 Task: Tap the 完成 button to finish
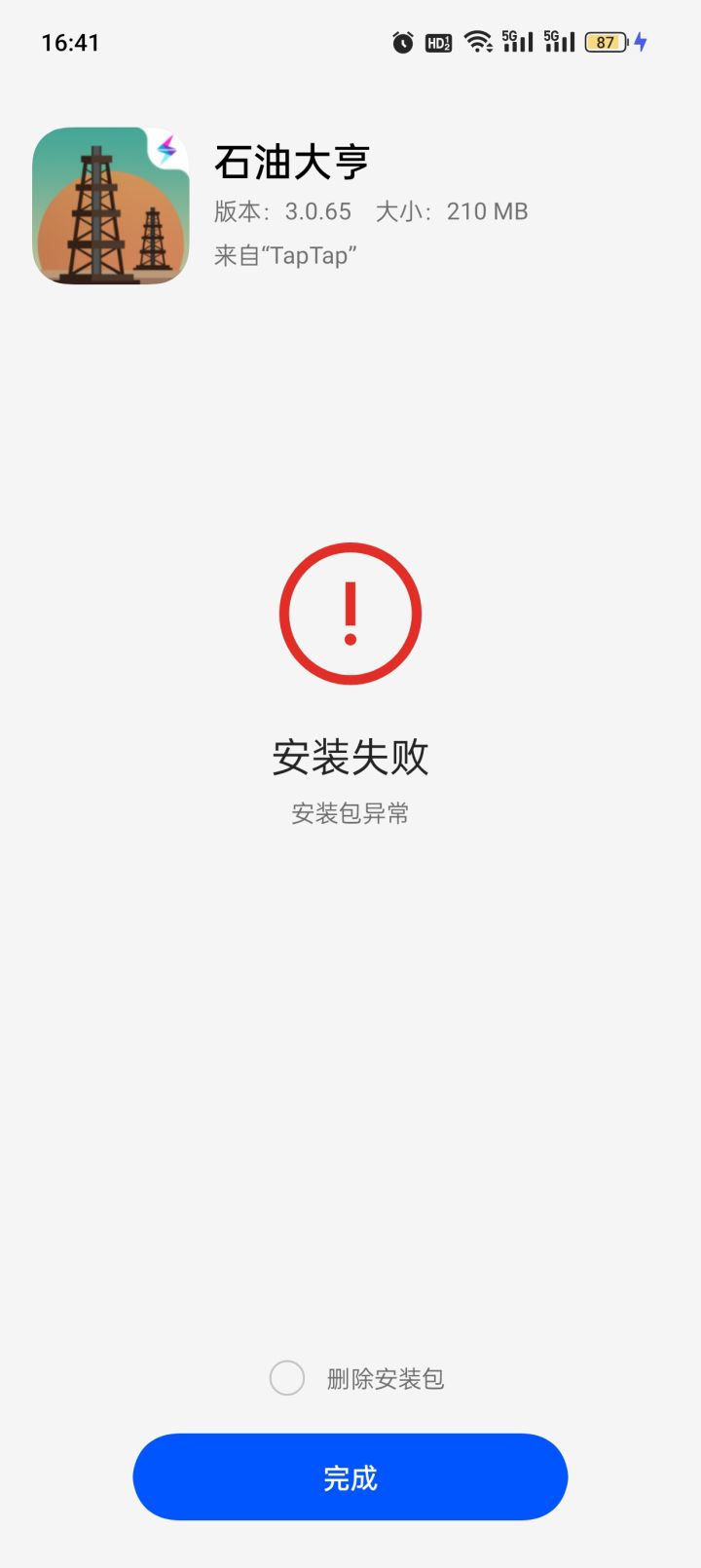click(350, 1476)
